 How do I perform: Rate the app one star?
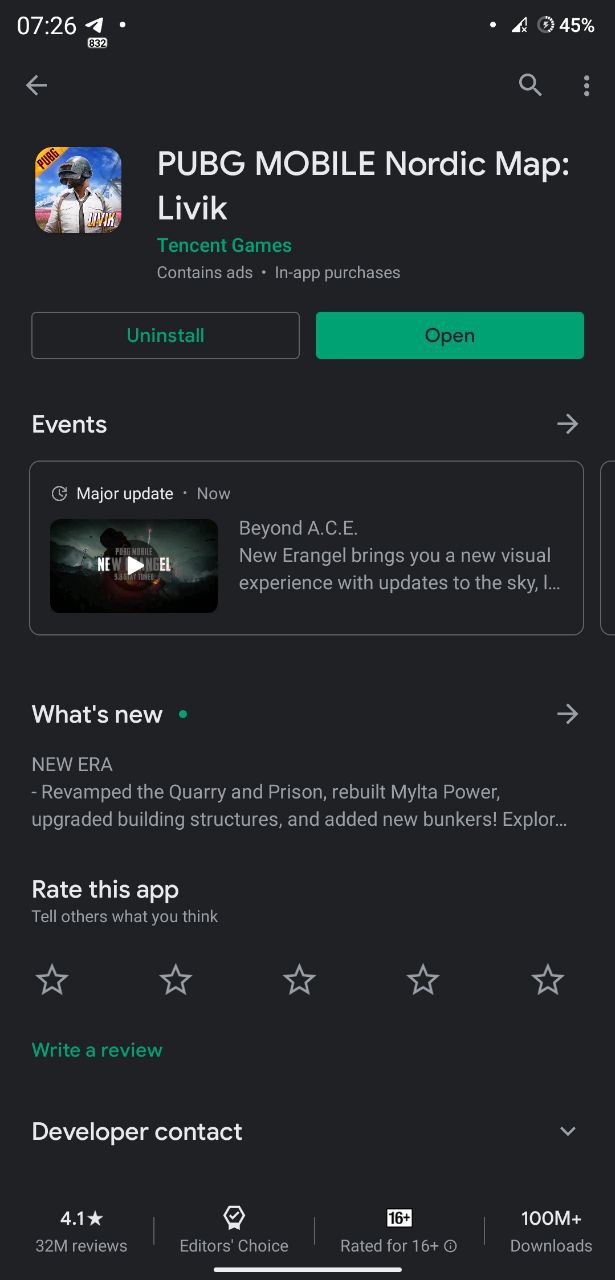tap(52, 980)
